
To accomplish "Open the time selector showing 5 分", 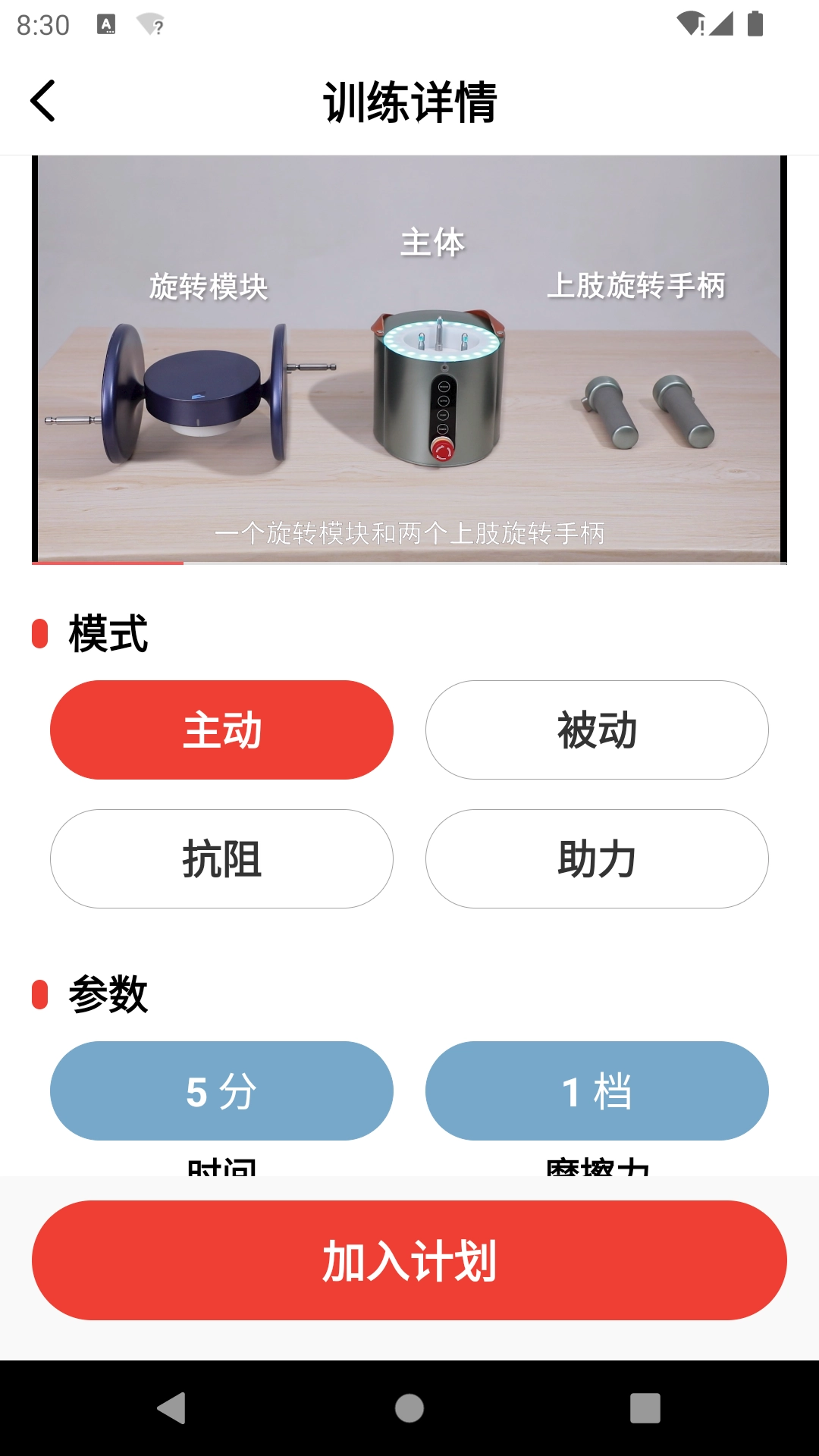I will (221, 1090).
